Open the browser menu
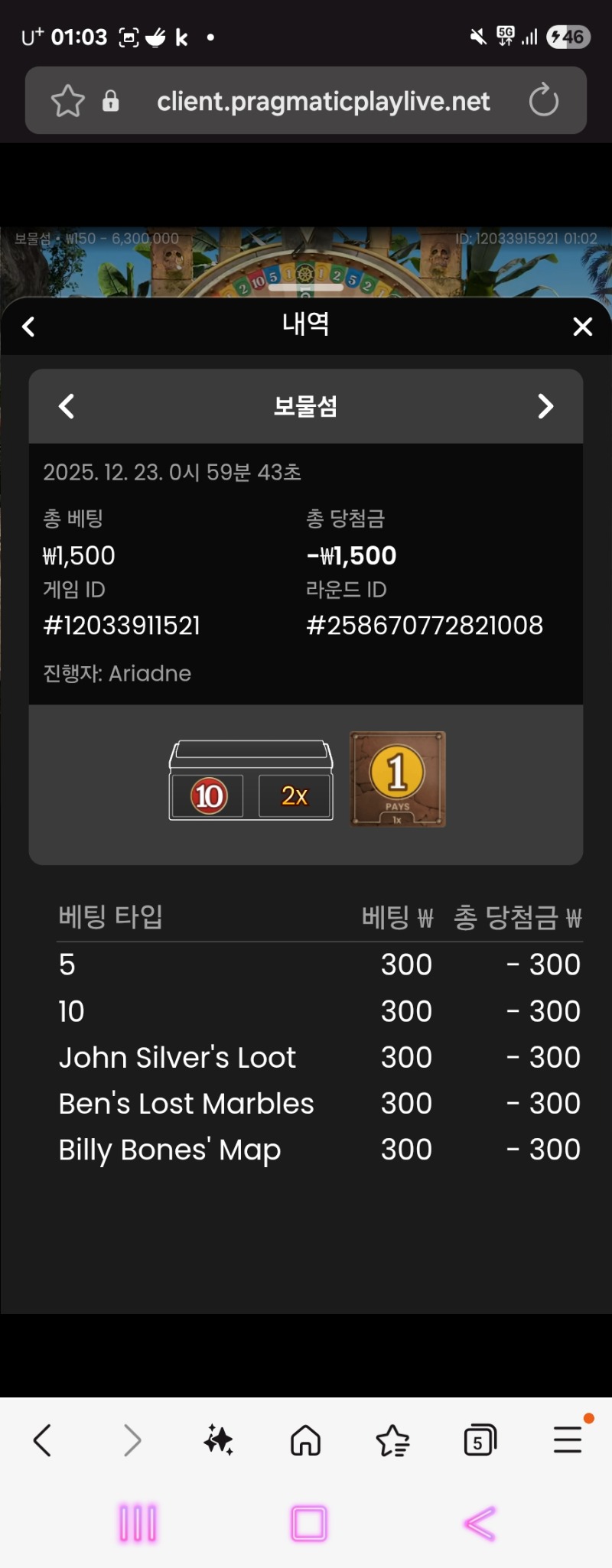This screenshot has height=1568, width=612. click(568, 1440)
